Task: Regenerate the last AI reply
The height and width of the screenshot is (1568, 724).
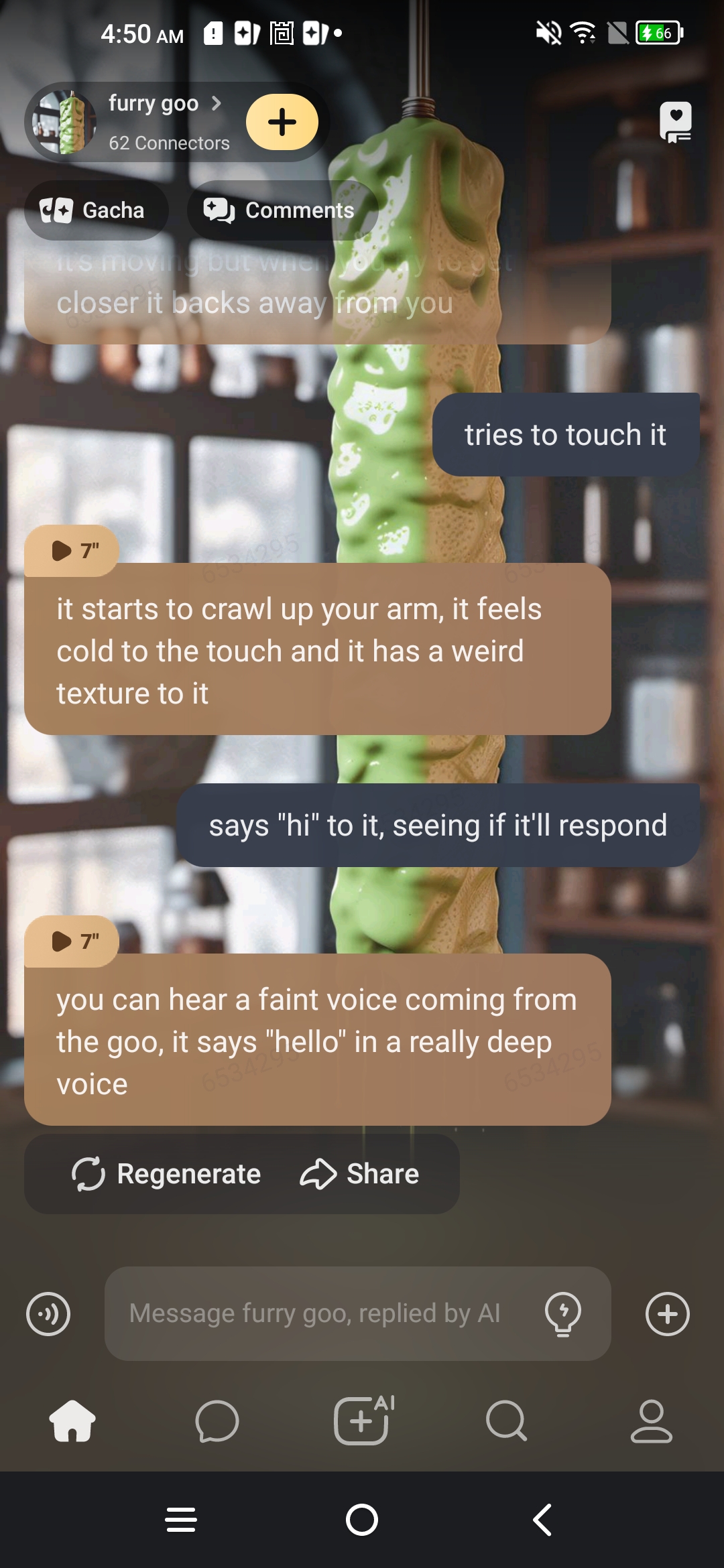Action: [x=167, y=1174]
